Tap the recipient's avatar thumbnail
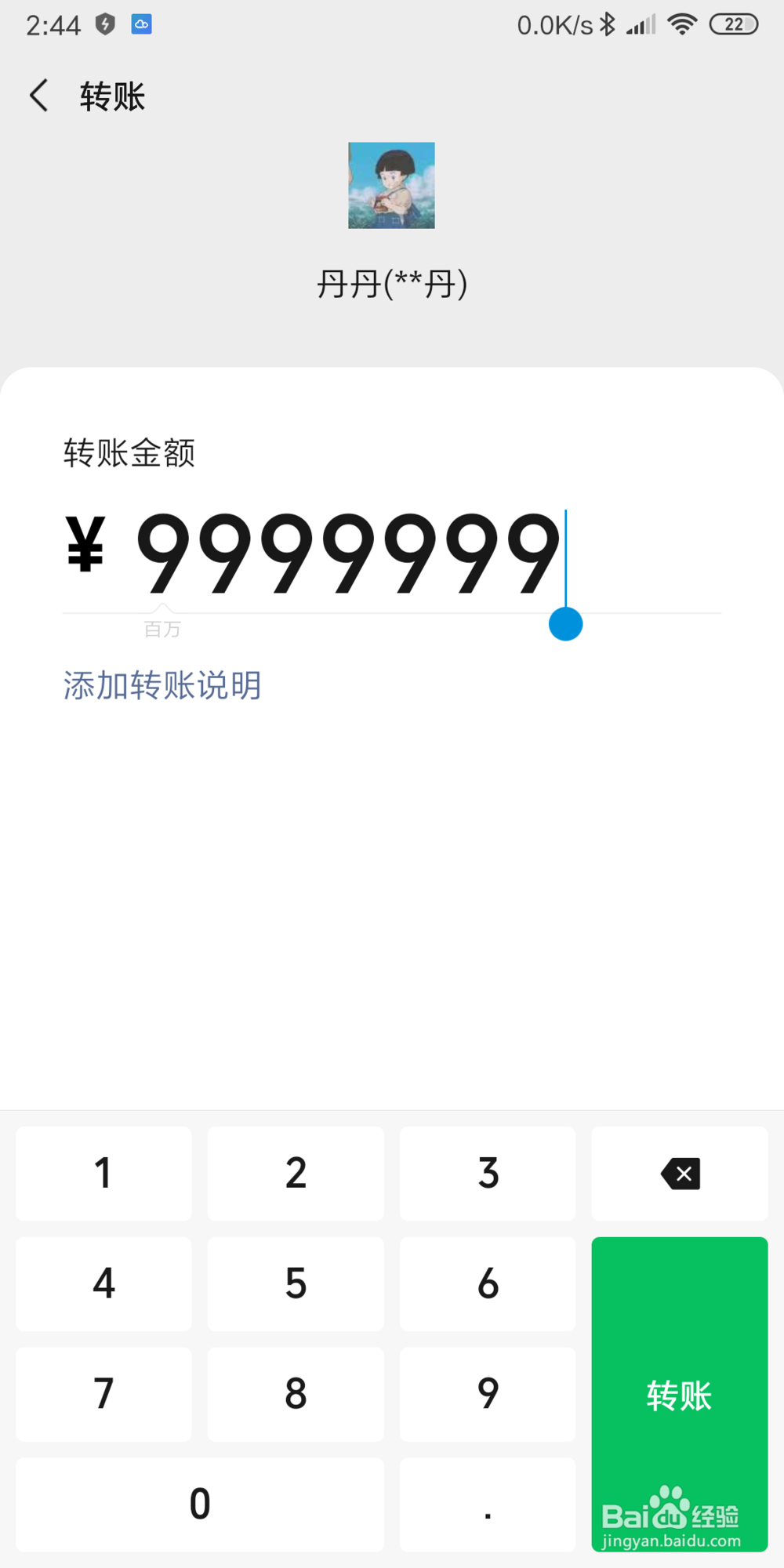784x1568 pixels. tap(391, 185)
